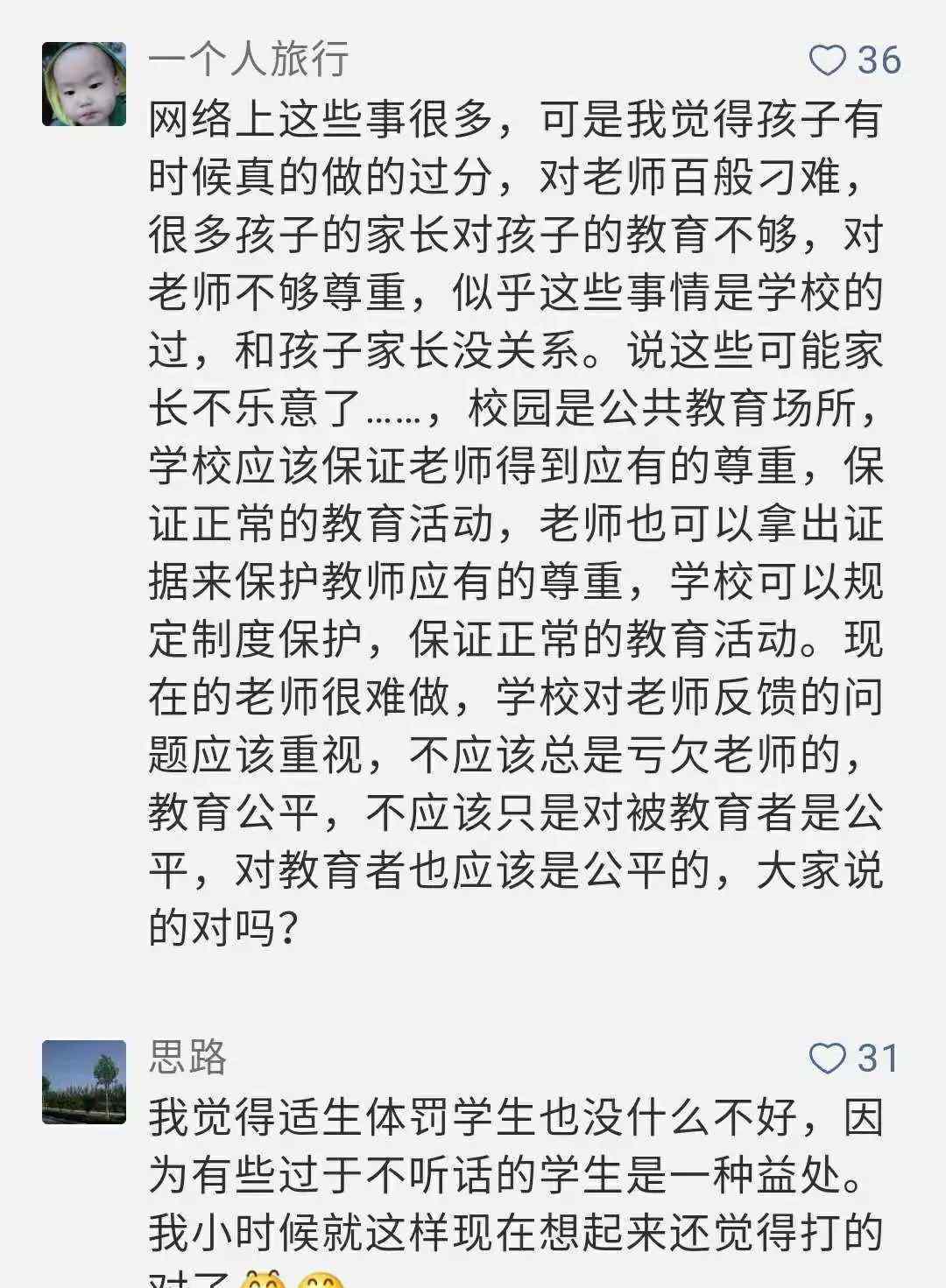Tap the username 一个人旅行
The image size is (946, 1288).
point(249,59)
